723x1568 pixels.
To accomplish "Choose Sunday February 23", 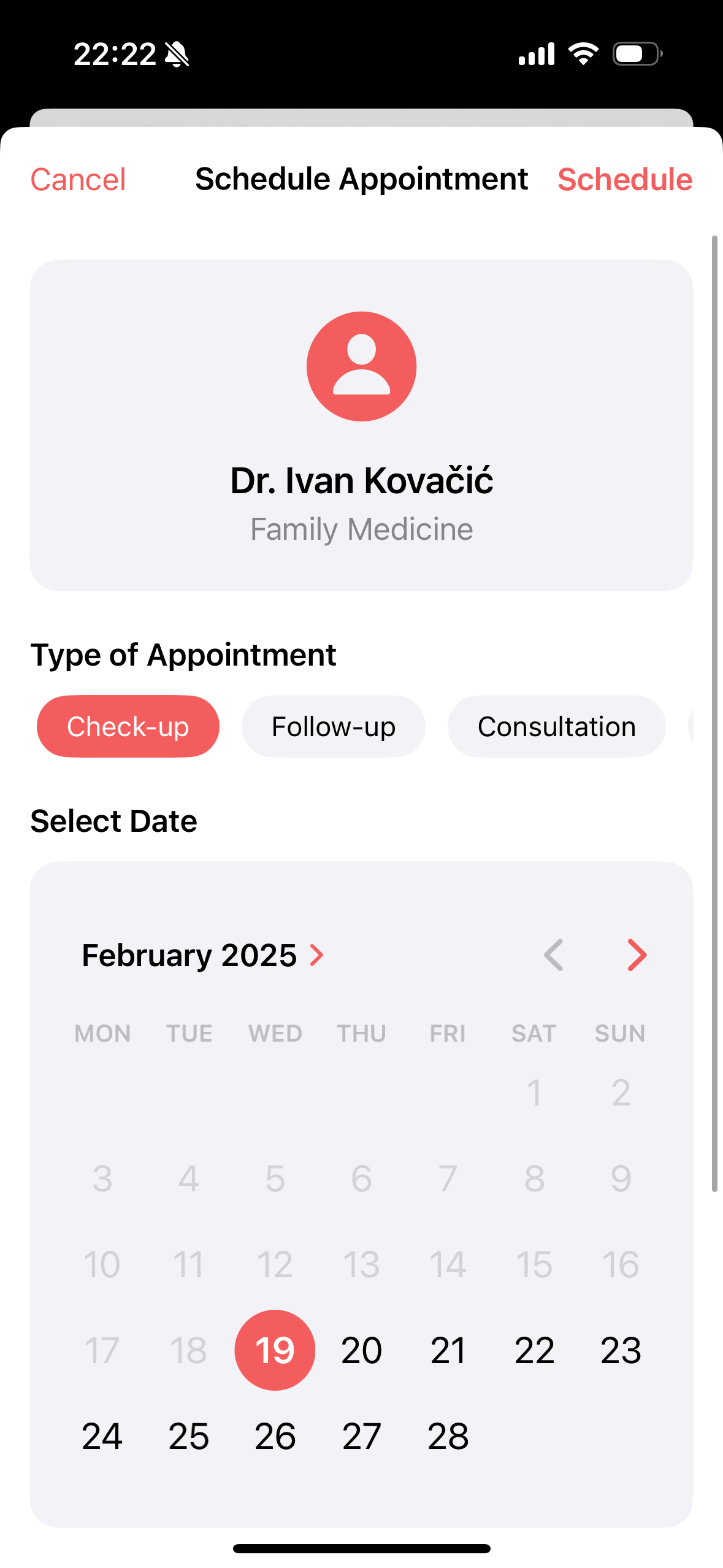I will (621, 1350).
